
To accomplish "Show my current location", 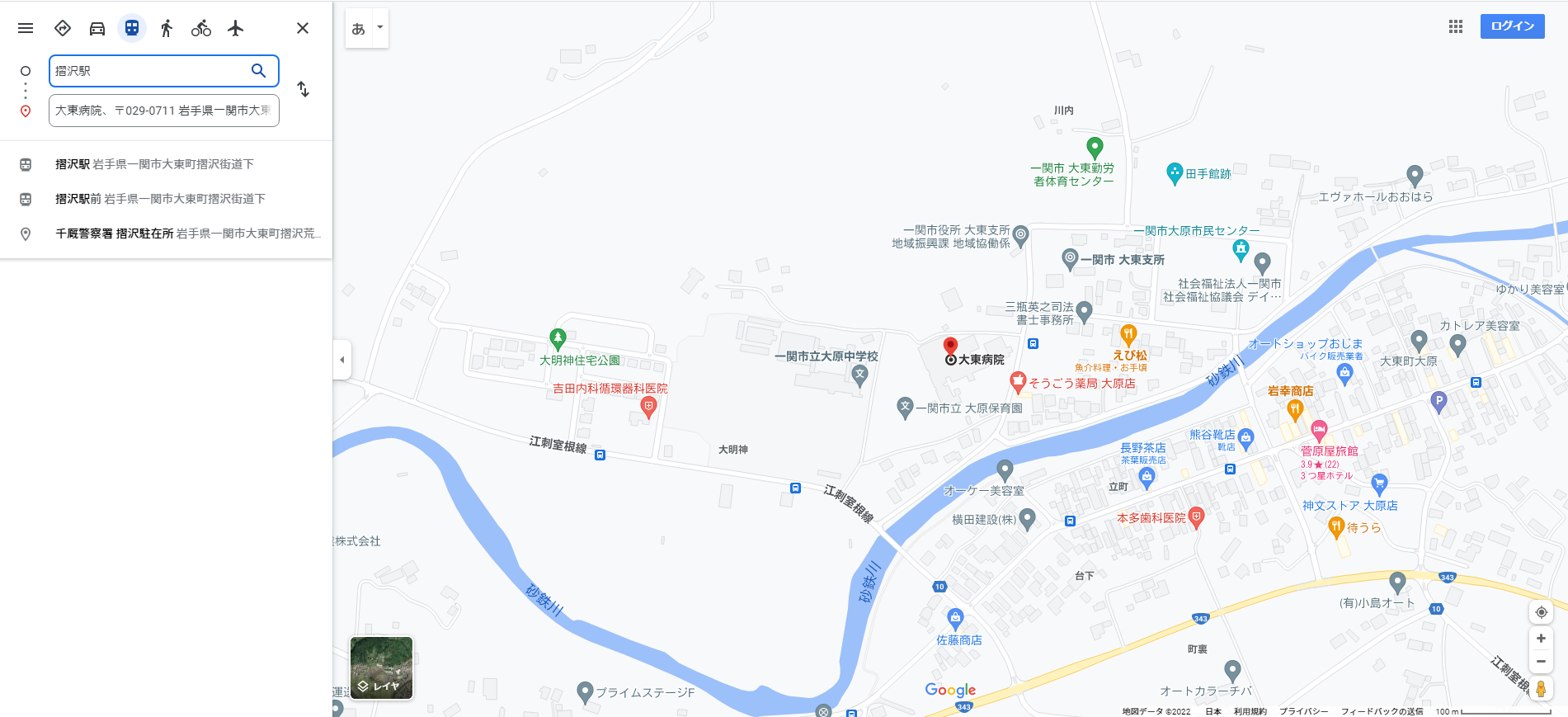I will (x=1541, y=612).
